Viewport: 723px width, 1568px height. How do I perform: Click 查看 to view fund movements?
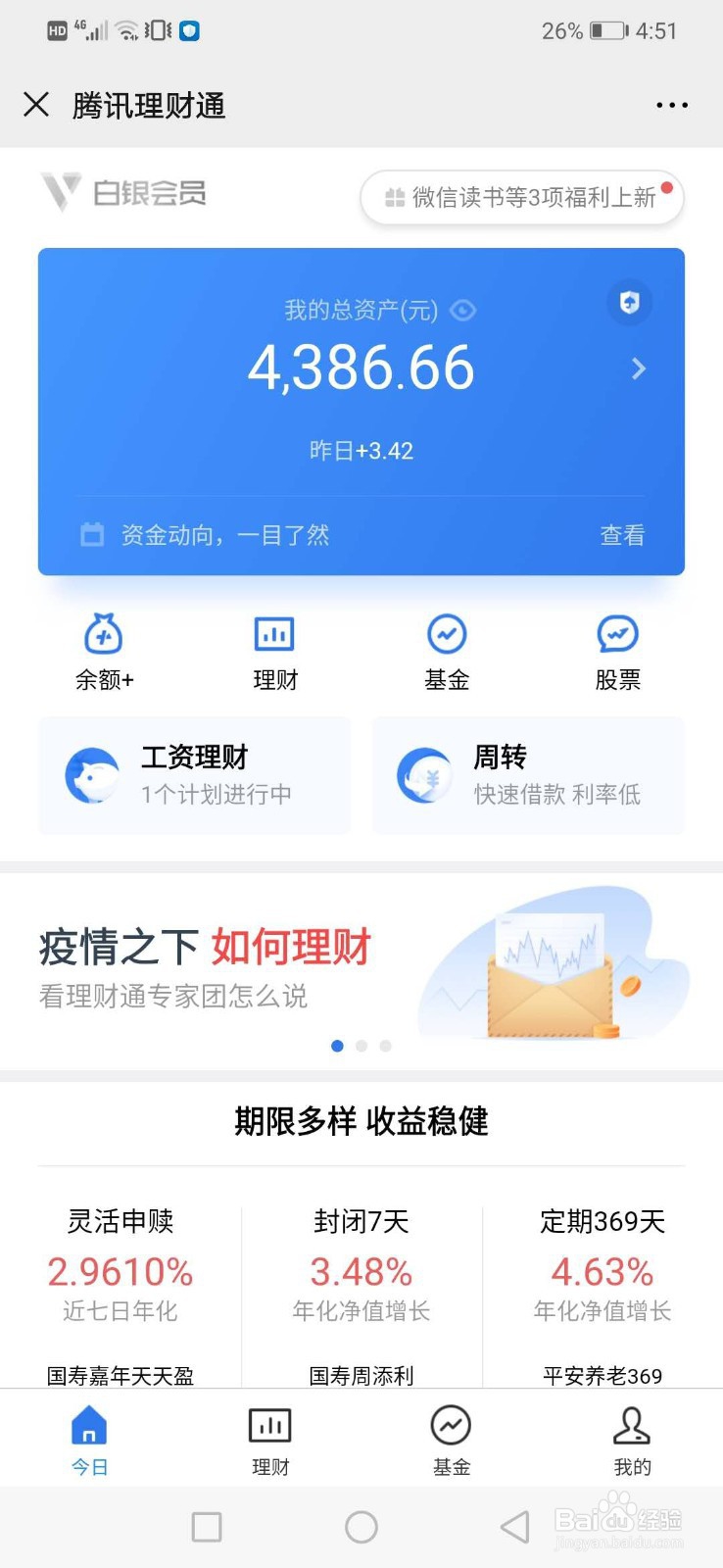coord(621,534)
